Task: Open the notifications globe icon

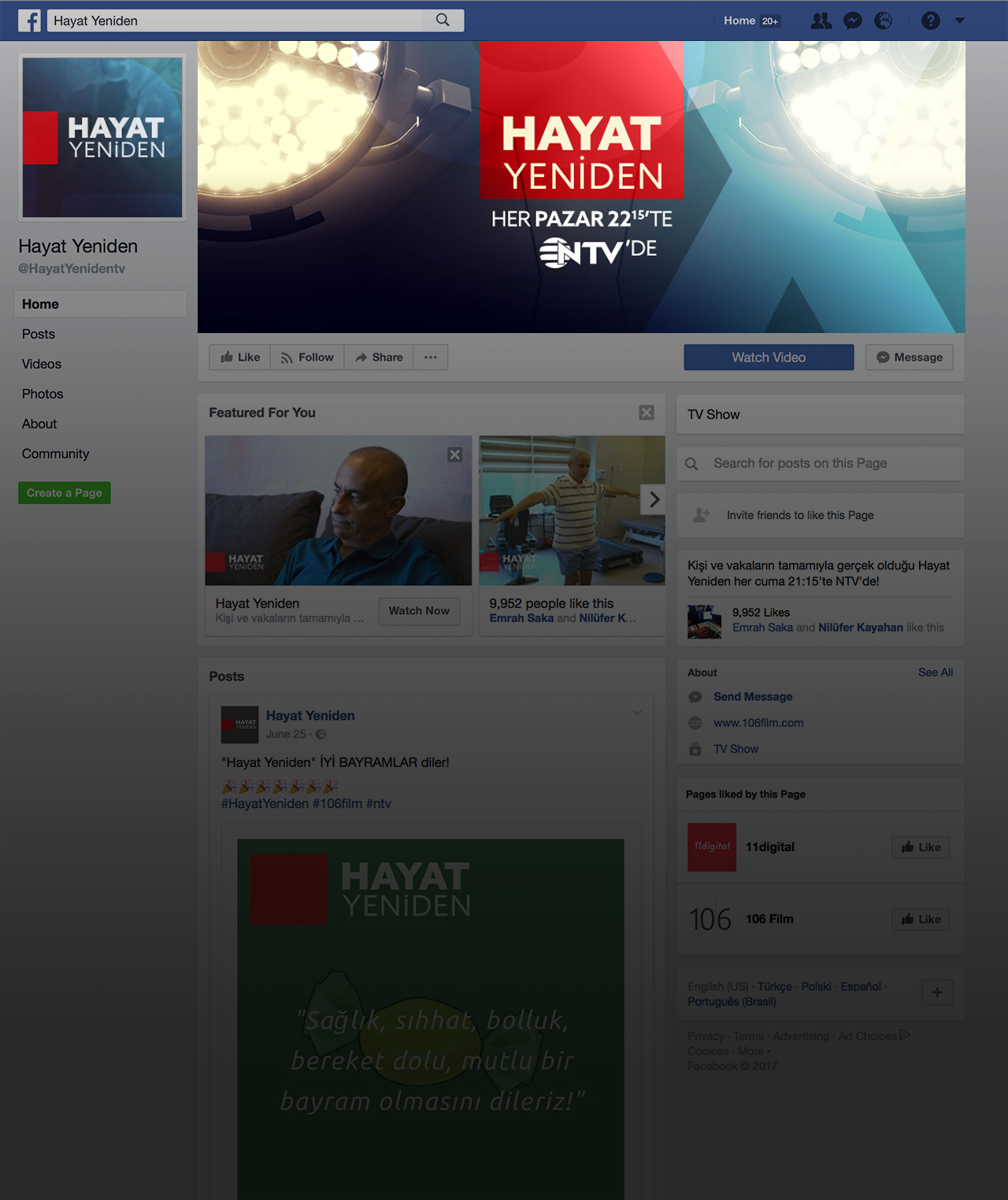Action: [884, 20]
